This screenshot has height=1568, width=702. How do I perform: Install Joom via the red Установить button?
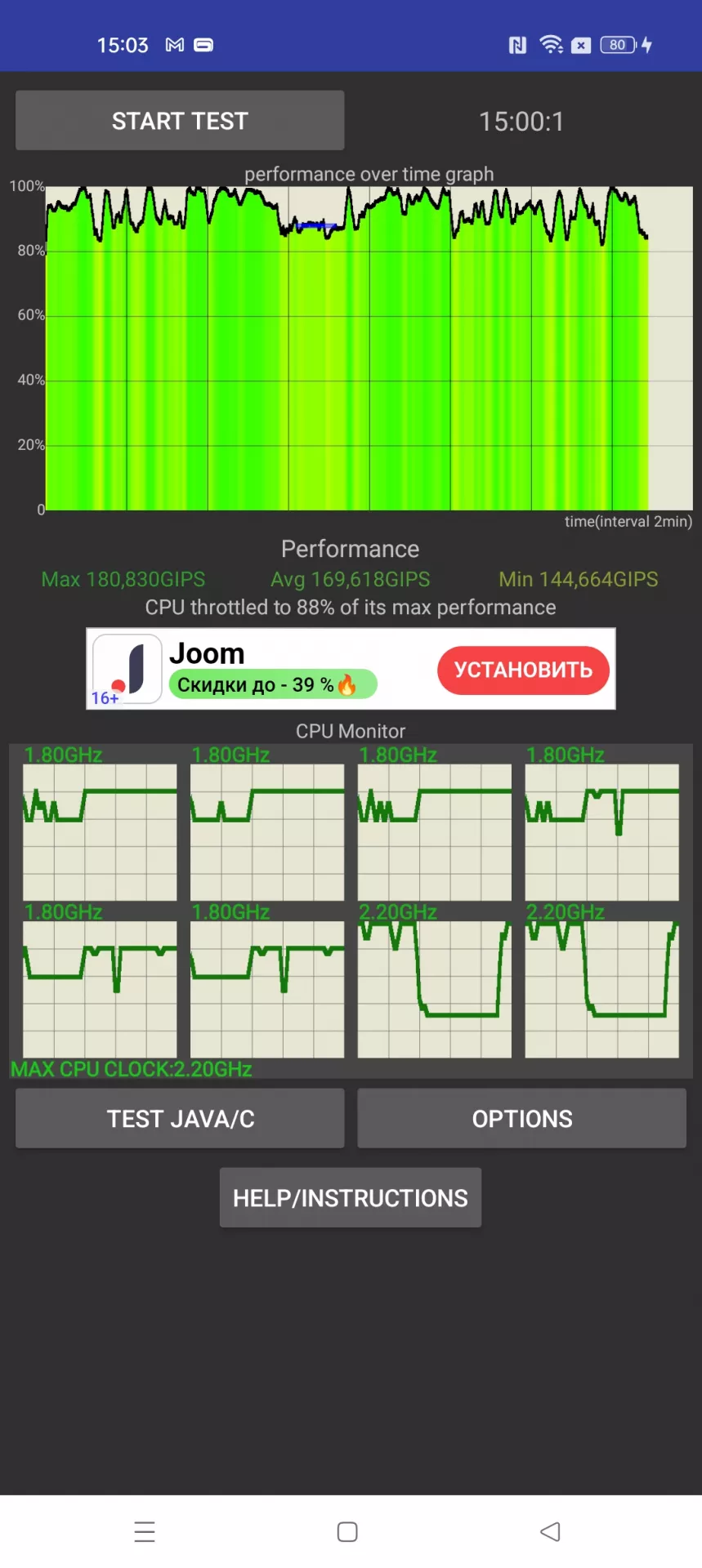point(523,670)
